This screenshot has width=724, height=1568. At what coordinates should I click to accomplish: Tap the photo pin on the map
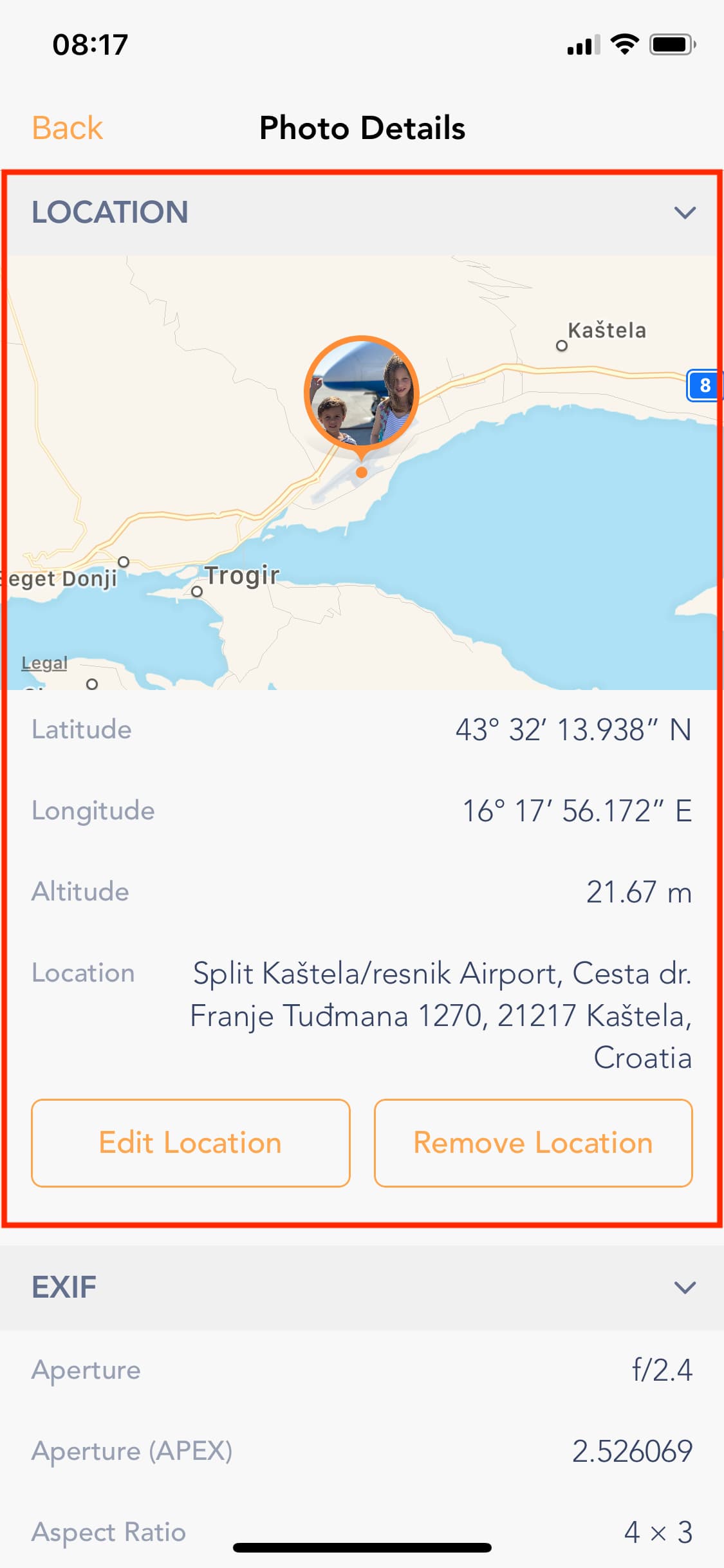pos(361,392)
